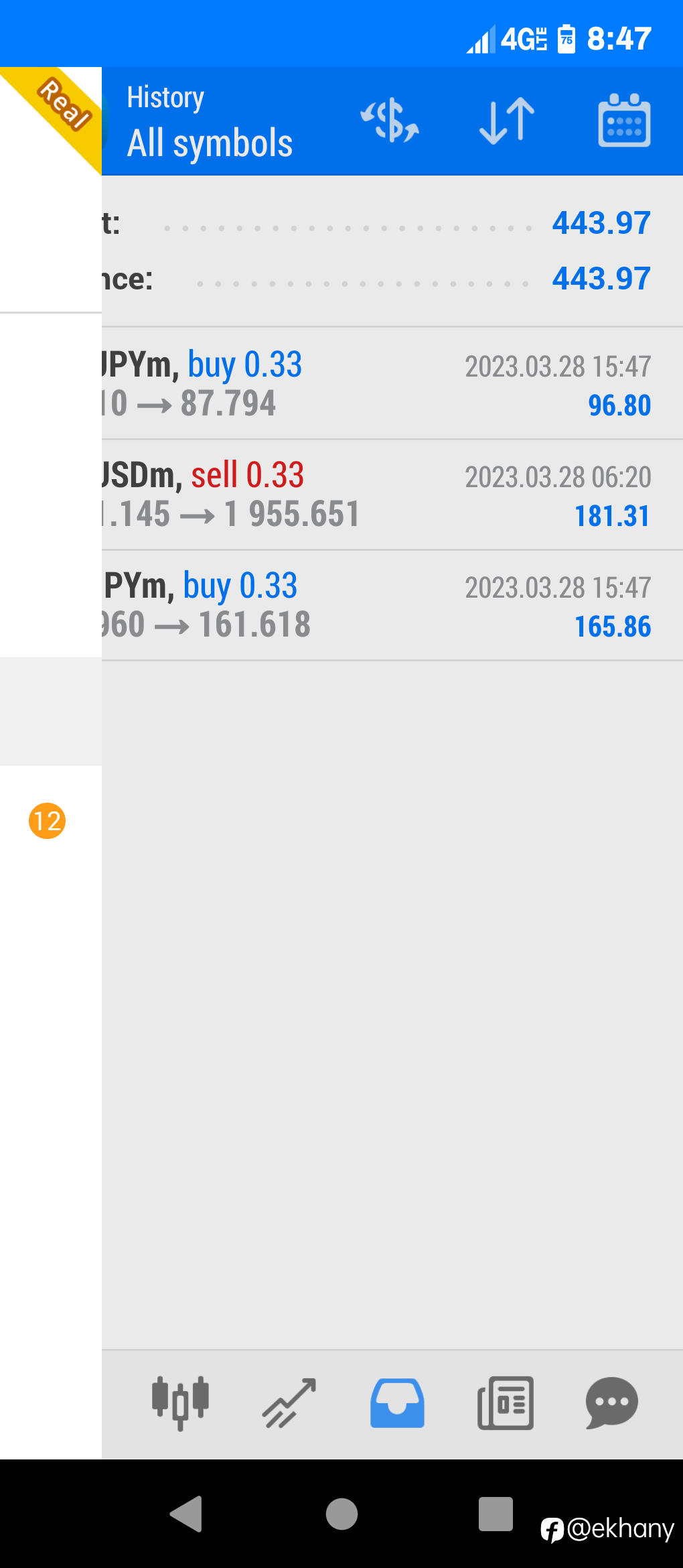683x1568 pixels.
Task: Switch to the News tab
Action: click(x=506, y=1403)
